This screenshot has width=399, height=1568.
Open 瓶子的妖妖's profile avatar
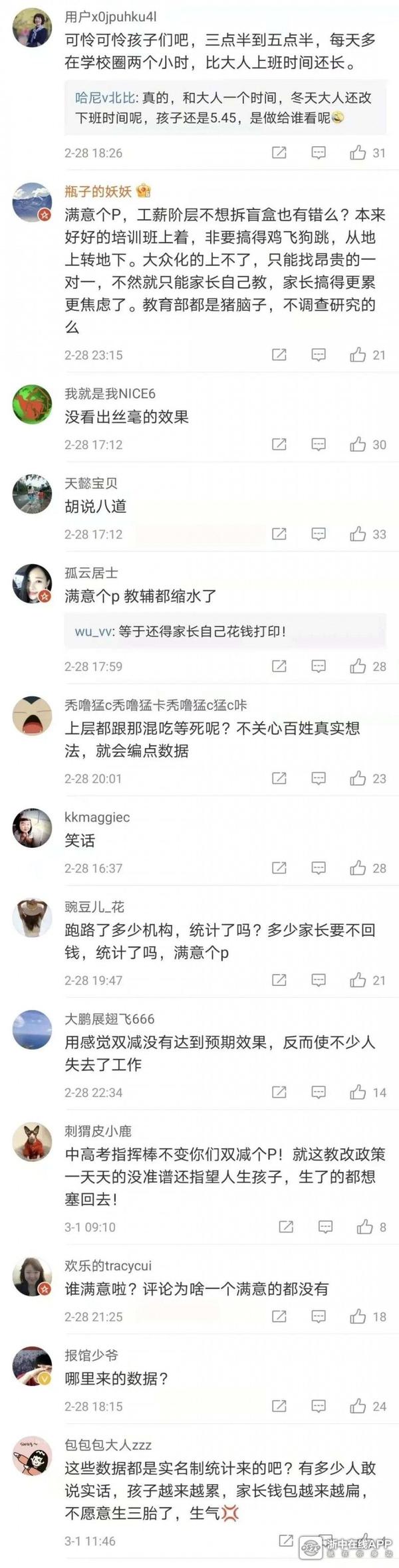pyautogui.click(x=32, y=202)
